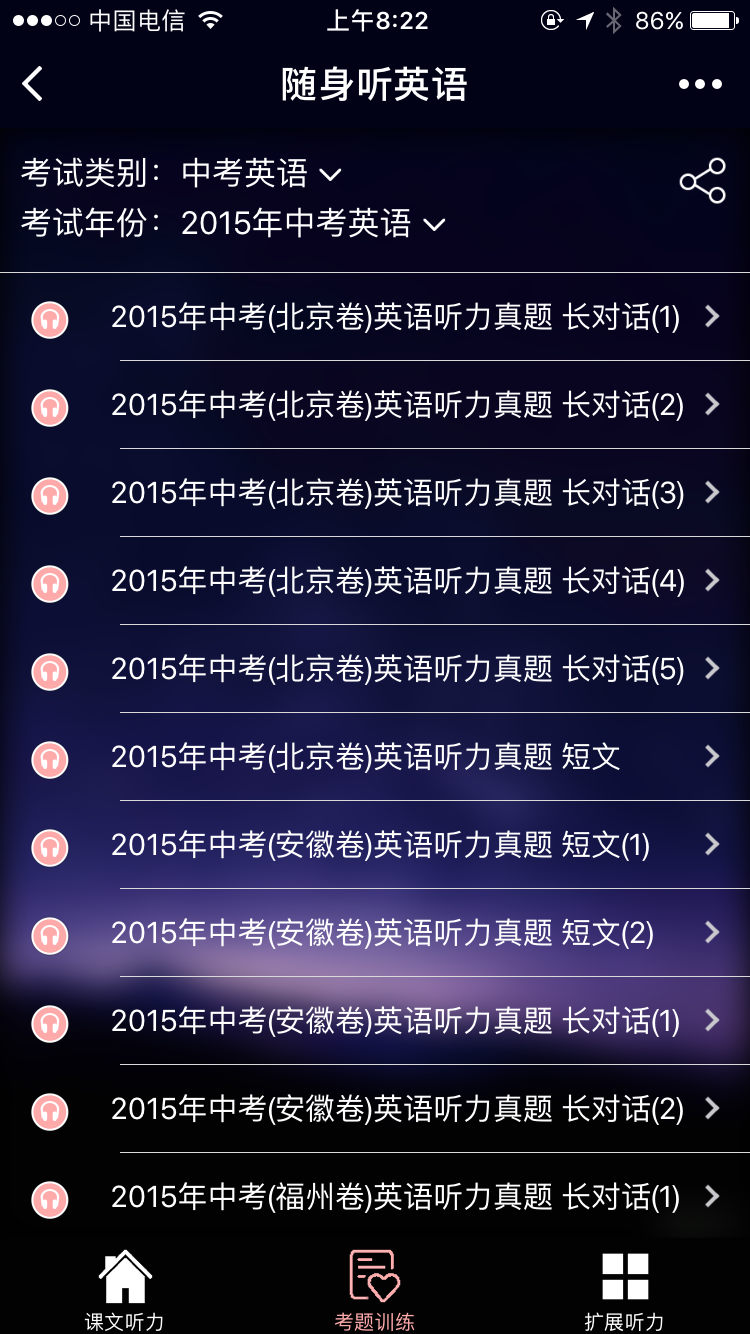
Task: Open 安徽卷 长对话(1) listening item
Action: point(375,1021)
